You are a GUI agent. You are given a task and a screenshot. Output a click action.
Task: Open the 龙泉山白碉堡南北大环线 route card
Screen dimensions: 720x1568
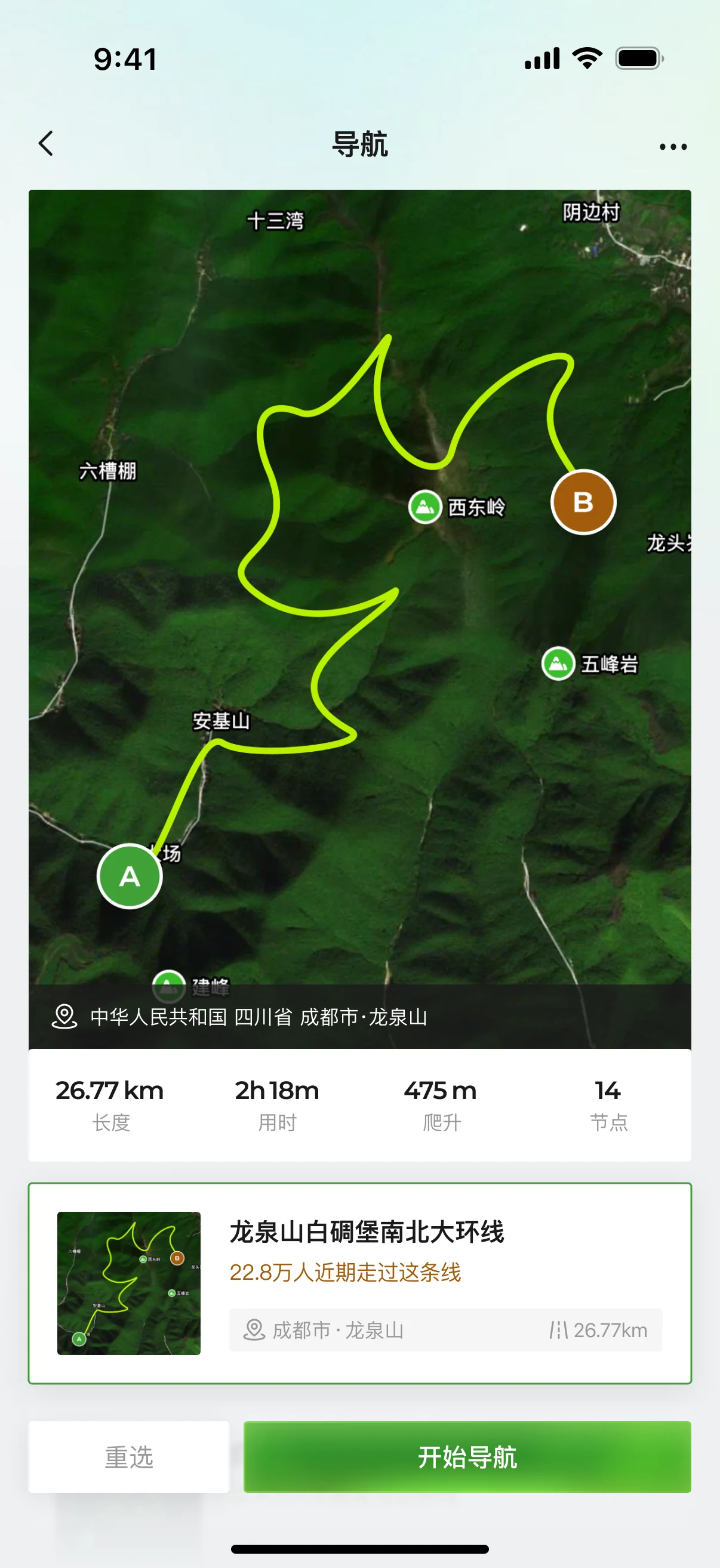(360, 1283)
